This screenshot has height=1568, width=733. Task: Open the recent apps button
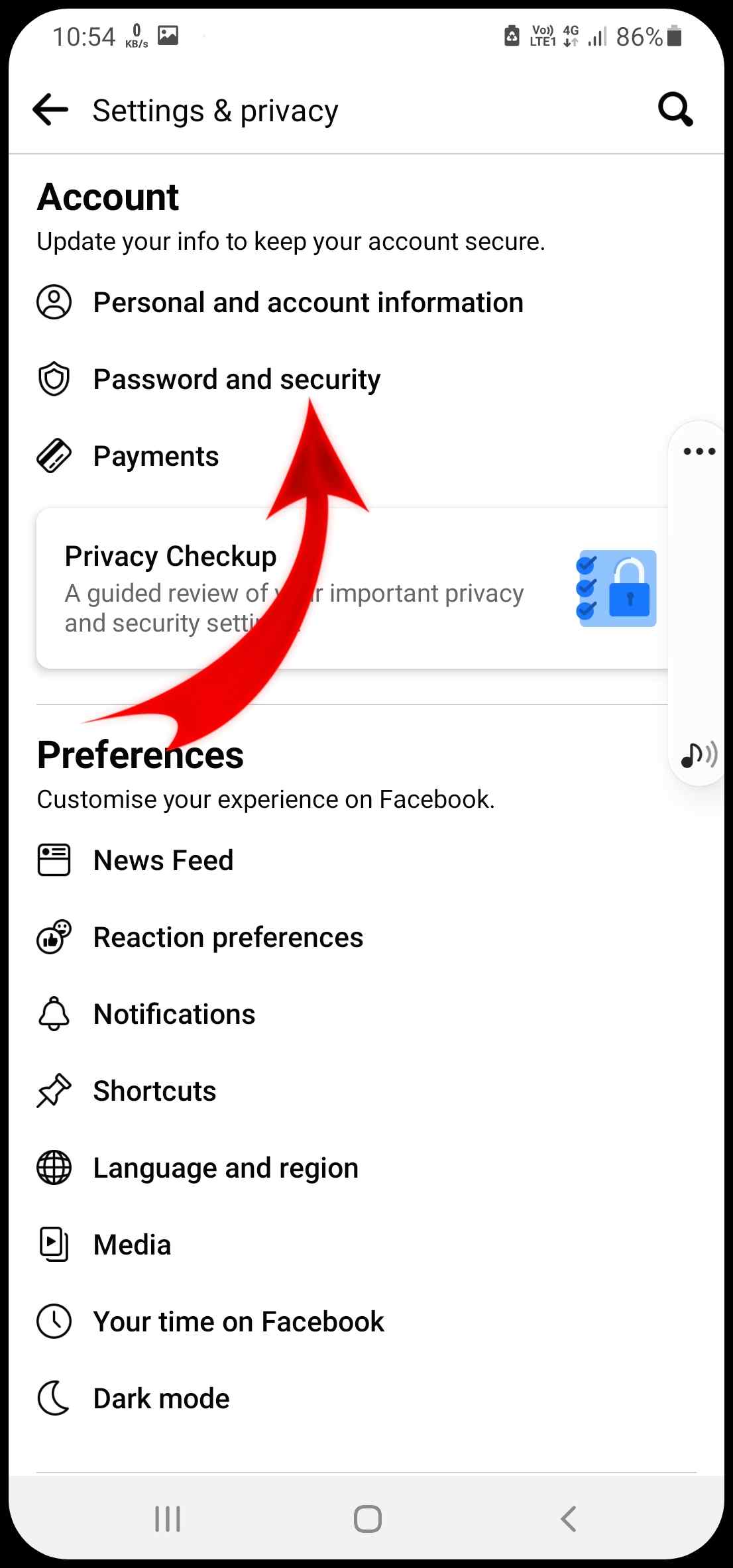[x=168, y=1519]
